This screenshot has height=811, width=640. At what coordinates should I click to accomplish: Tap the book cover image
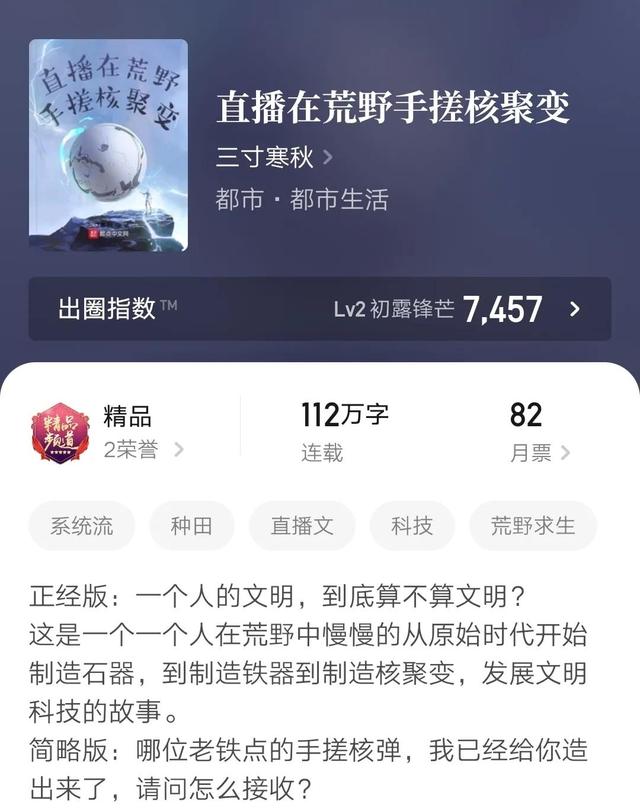coord(108,145)
